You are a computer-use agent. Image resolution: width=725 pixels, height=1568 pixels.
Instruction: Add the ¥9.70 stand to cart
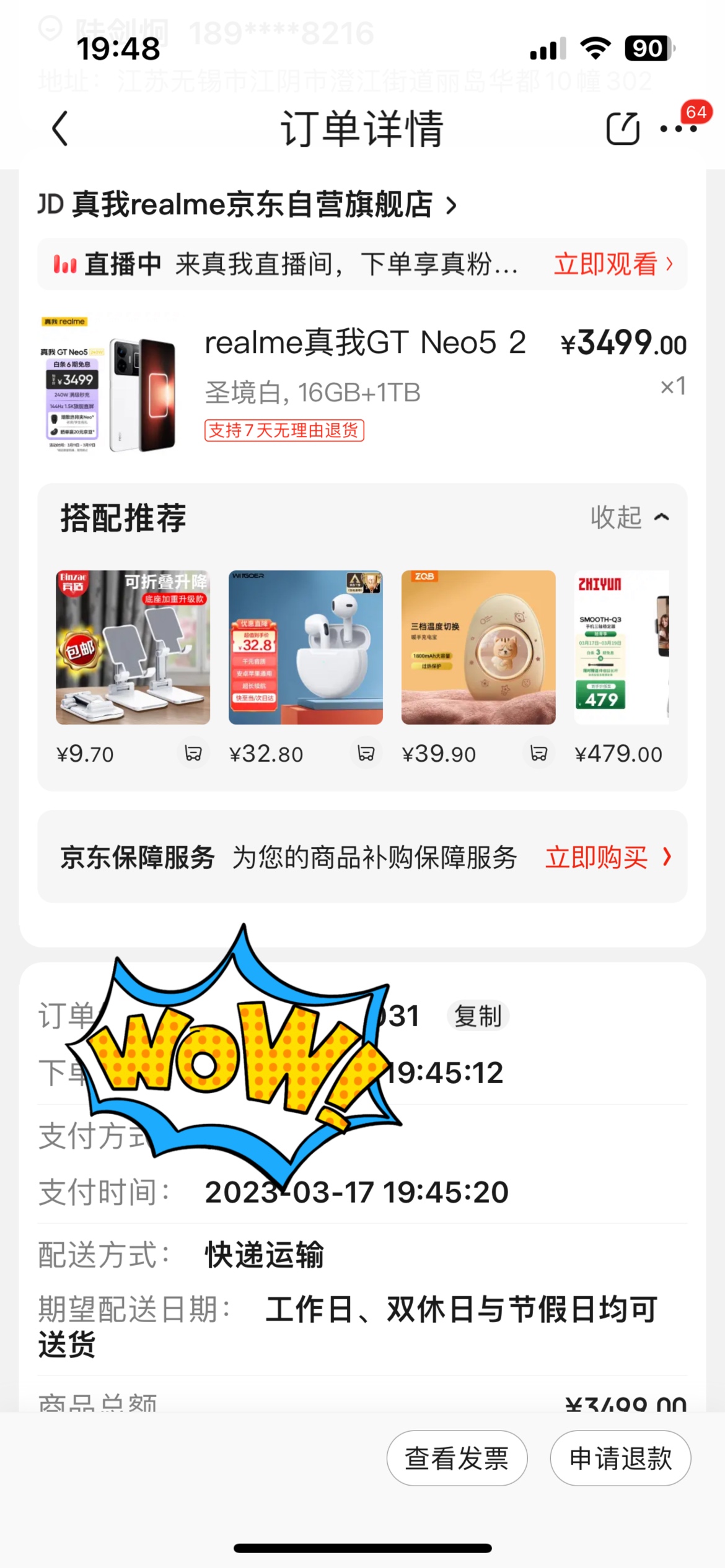pyautogui.click(x=193, y=753)
